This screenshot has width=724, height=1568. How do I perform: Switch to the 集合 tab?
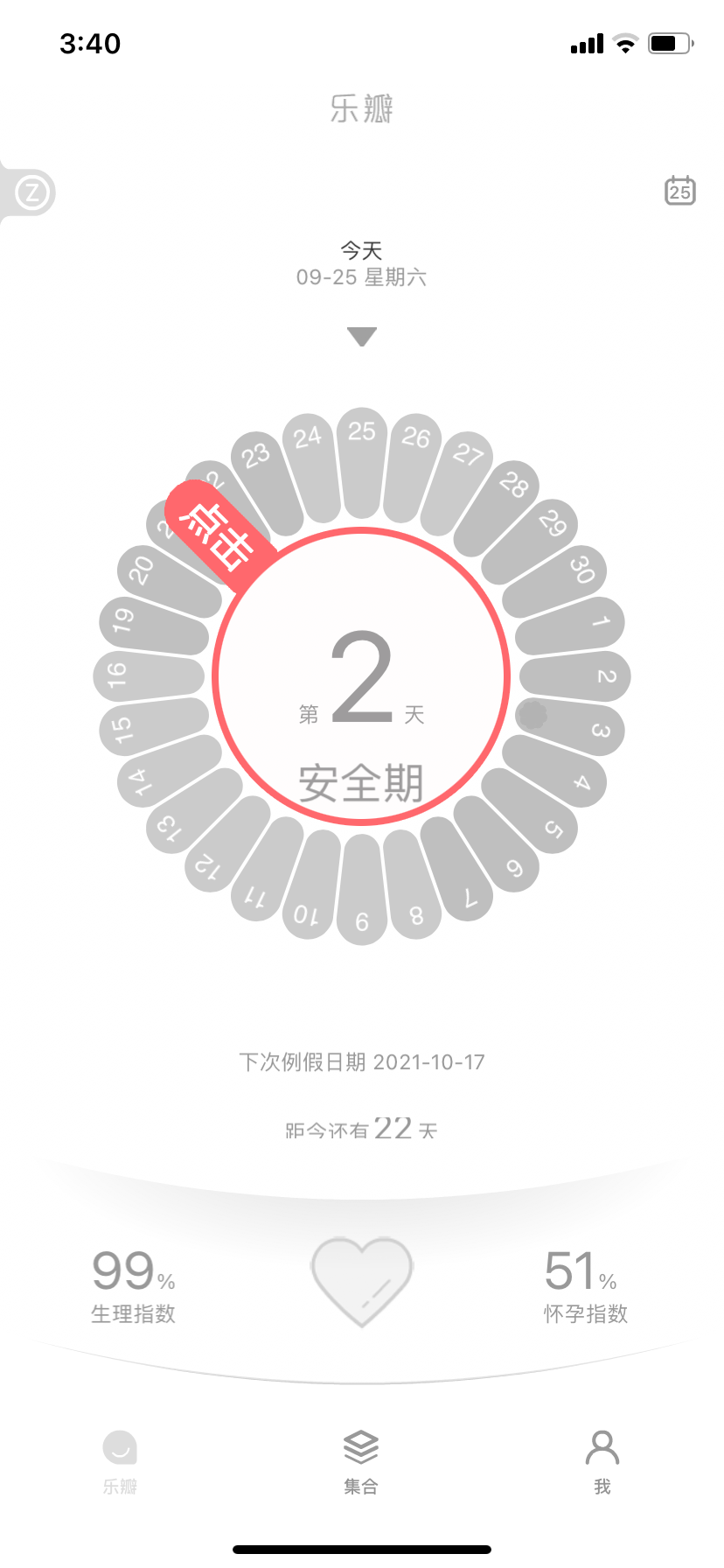361,1461
